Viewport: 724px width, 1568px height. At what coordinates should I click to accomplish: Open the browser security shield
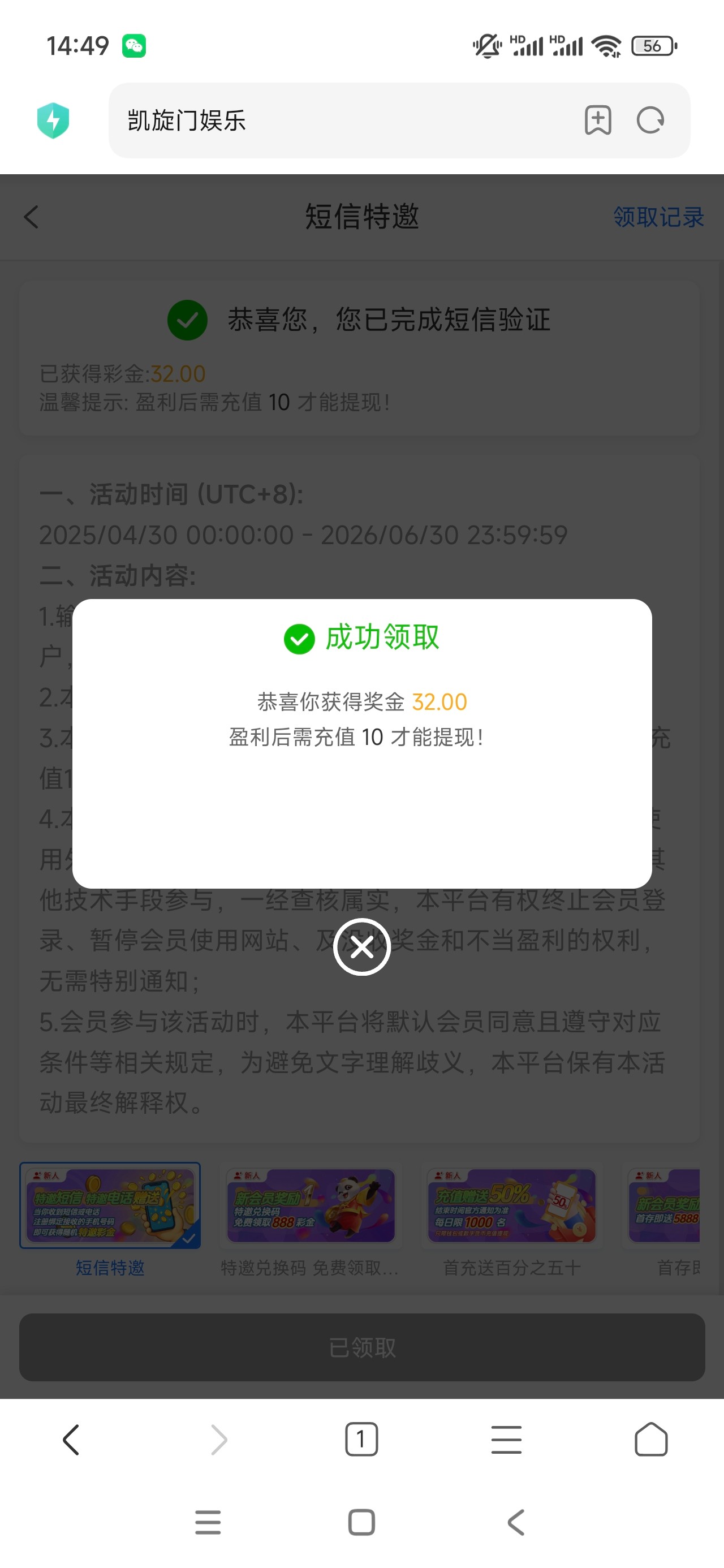[53, 120]
